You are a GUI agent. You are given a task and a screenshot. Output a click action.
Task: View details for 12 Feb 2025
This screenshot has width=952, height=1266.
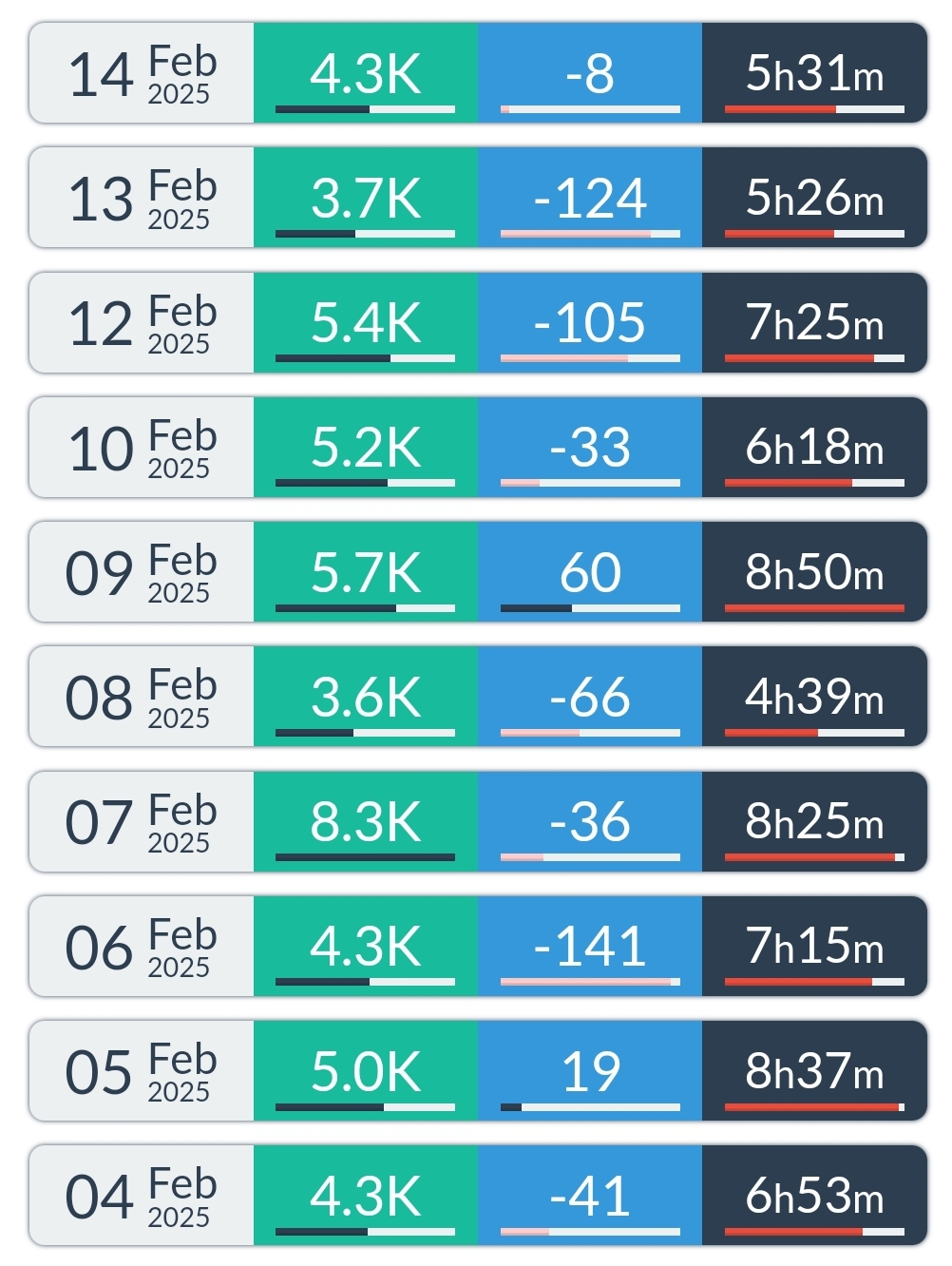tap(143, 322)
